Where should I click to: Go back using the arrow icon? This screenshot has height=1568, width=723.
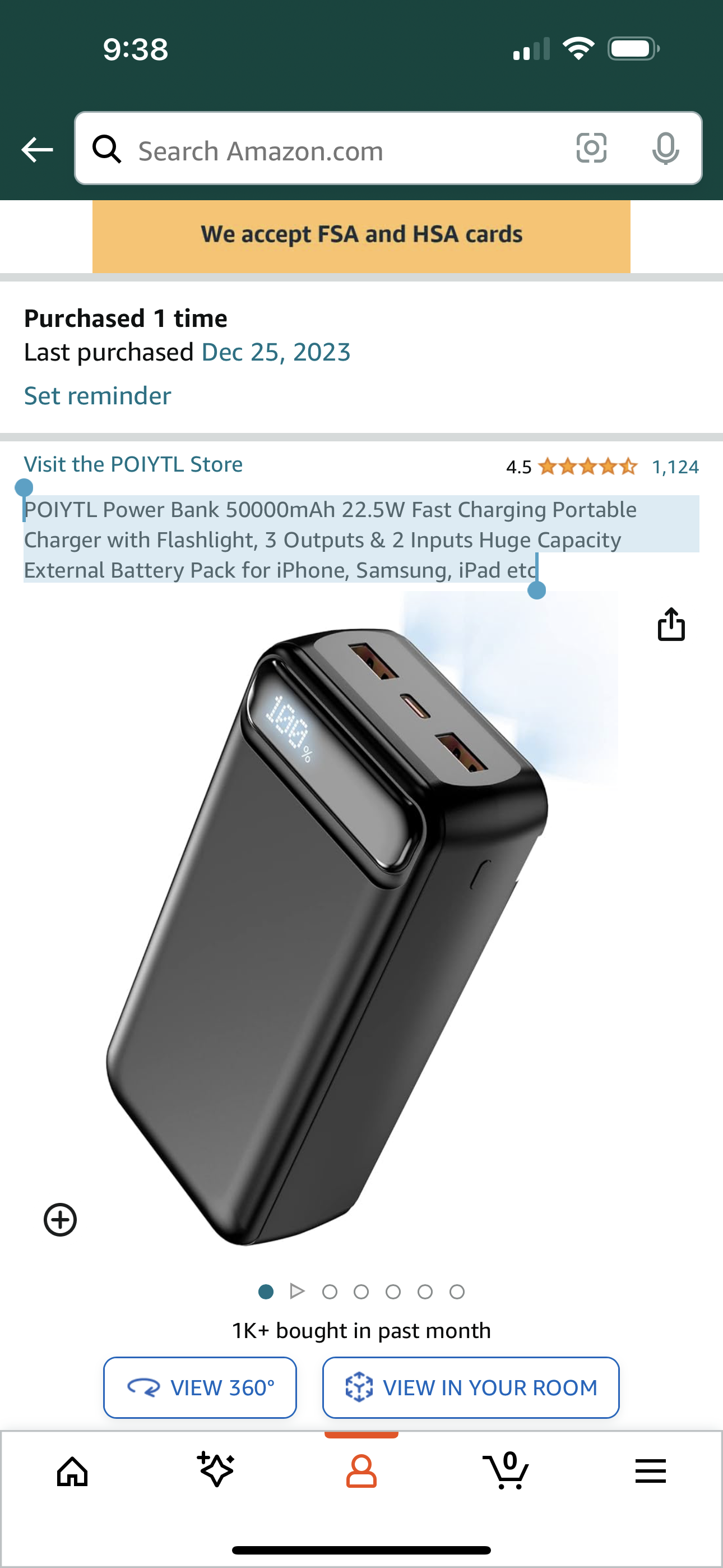point(37,149)
